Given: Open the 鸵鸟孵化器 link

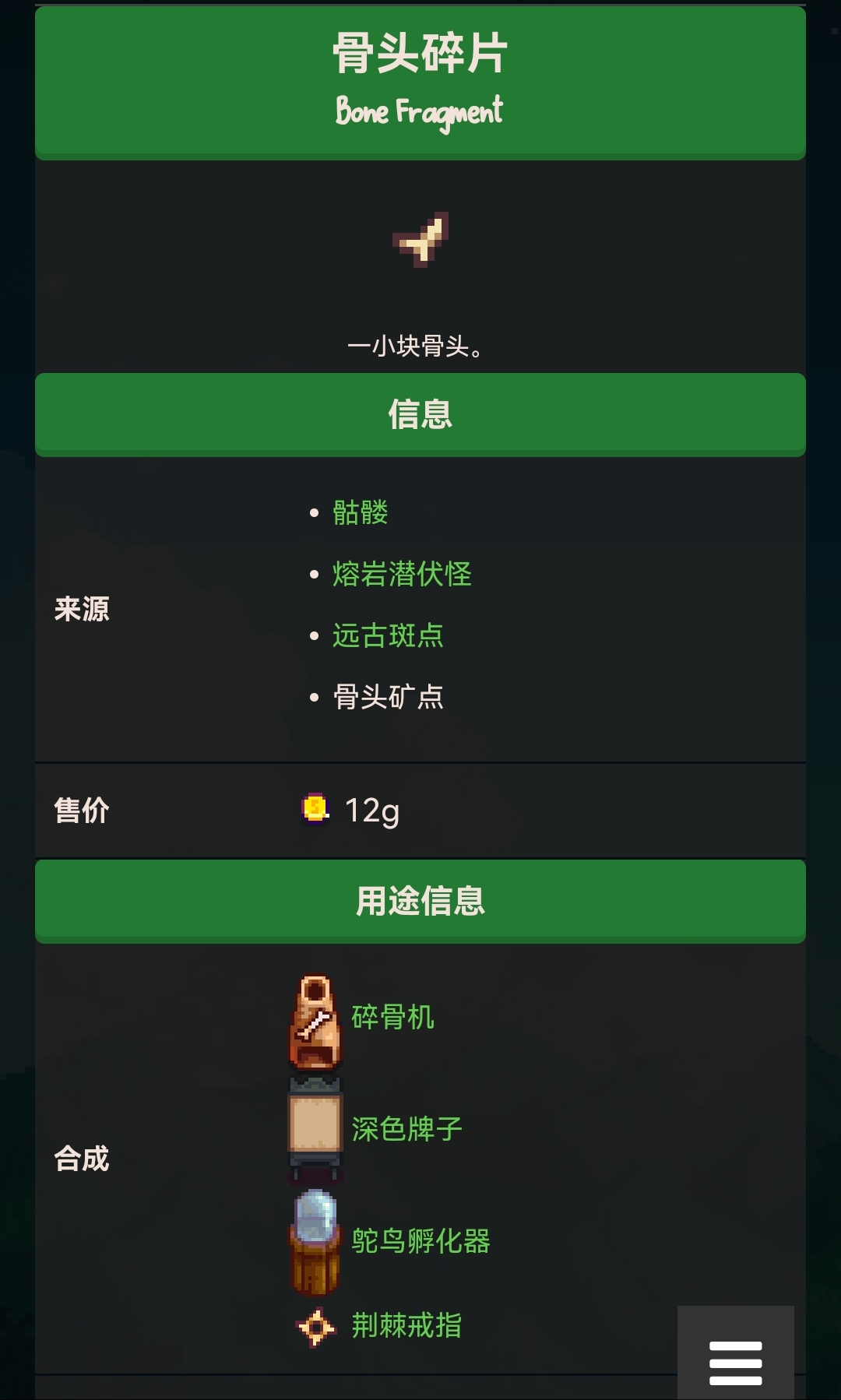Looking at the screenshot, I should [x=420, y=1241].
